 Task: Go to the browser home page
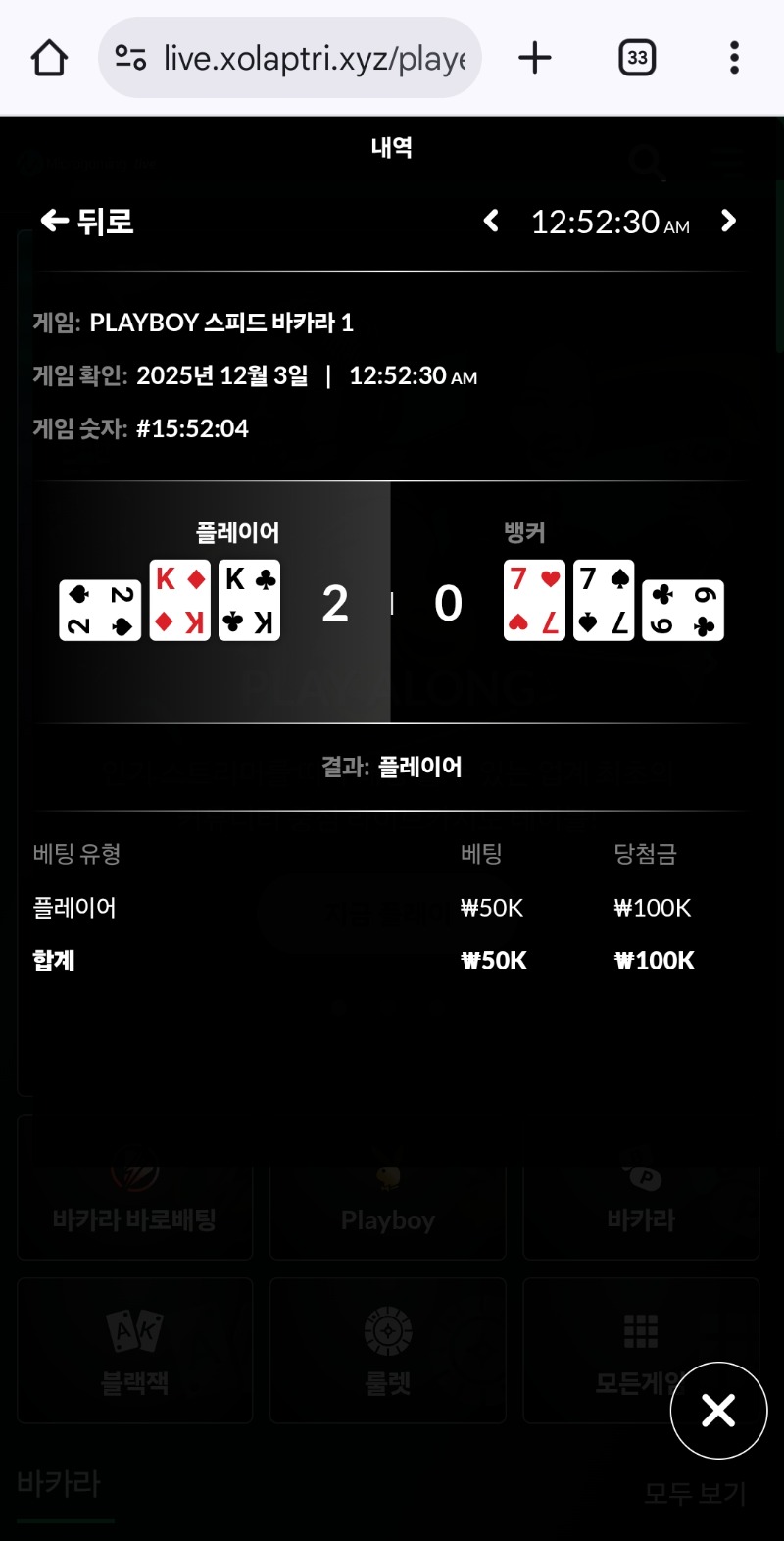[x=49, y=58]
